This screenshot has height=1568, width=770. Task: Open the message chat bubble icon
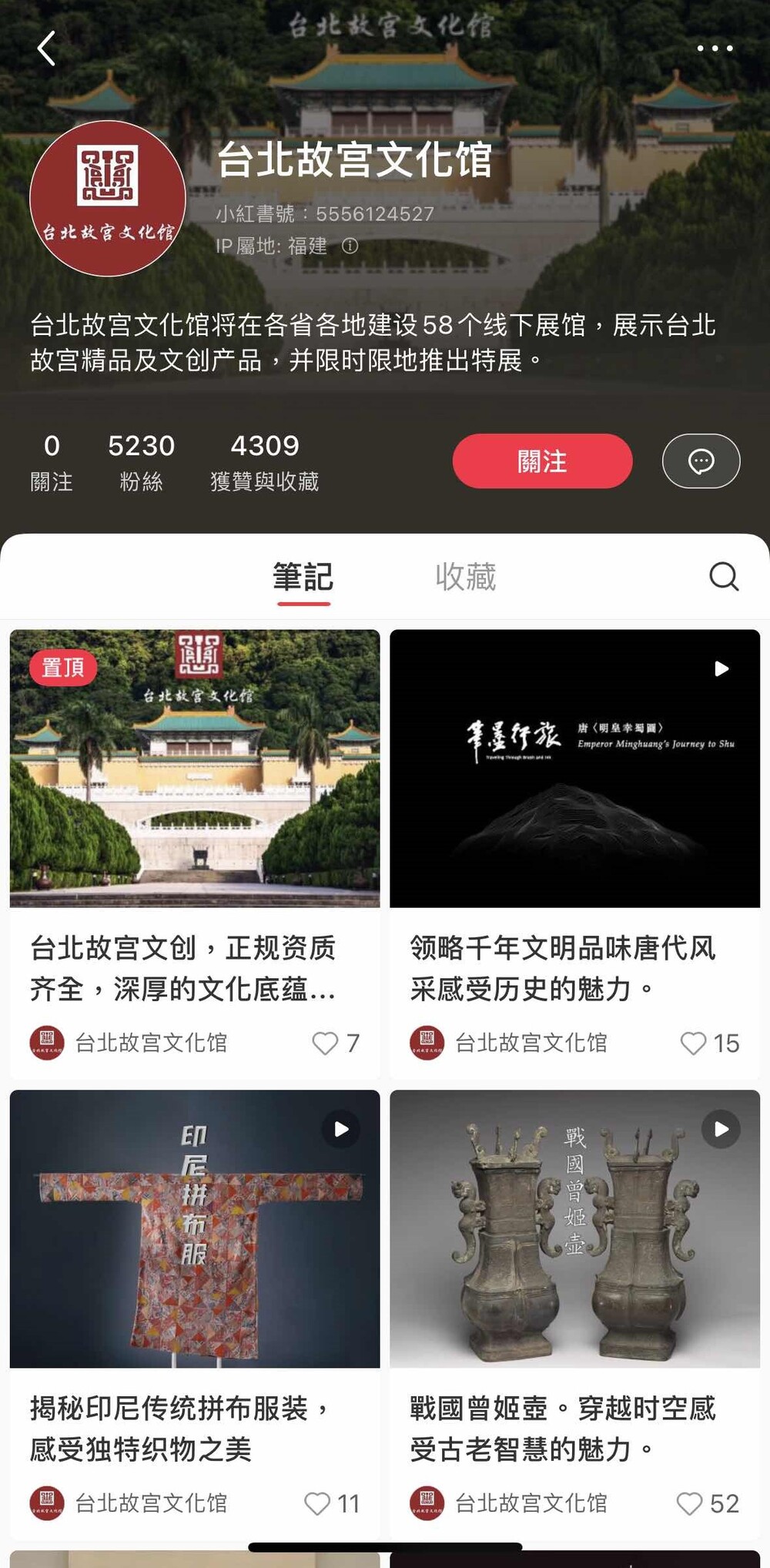(x=701, y=461)
